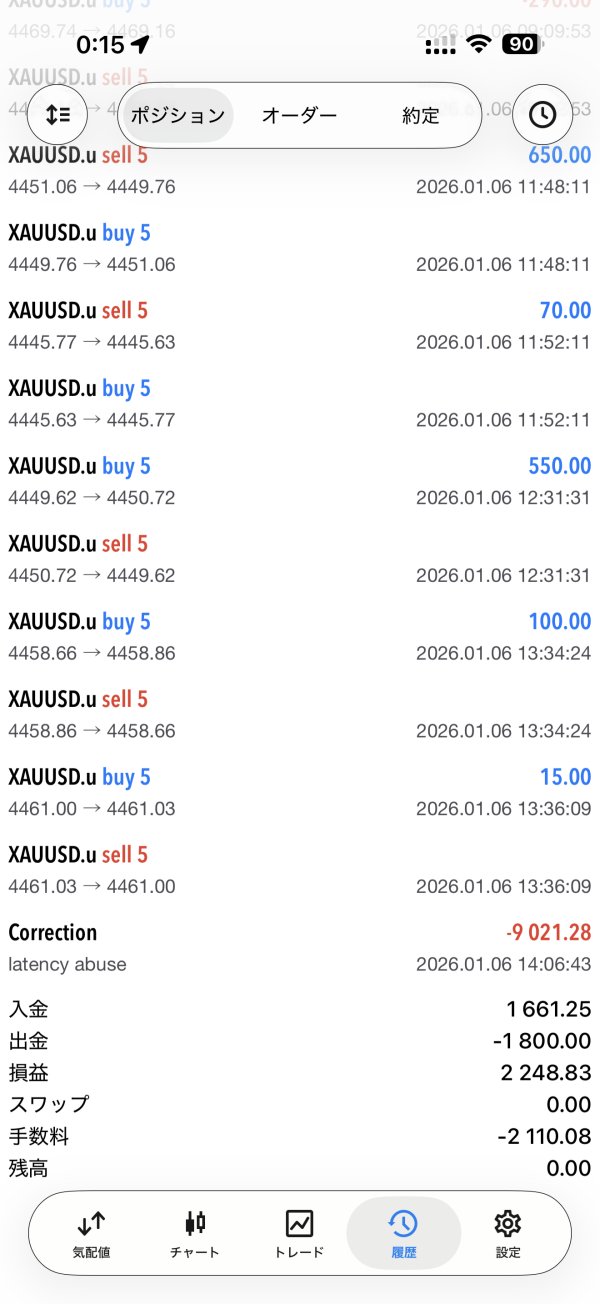This screenshot has height=1304, width=600.
Task: Open the buy 5 trade with 550.00 profit
Action: 299,481
